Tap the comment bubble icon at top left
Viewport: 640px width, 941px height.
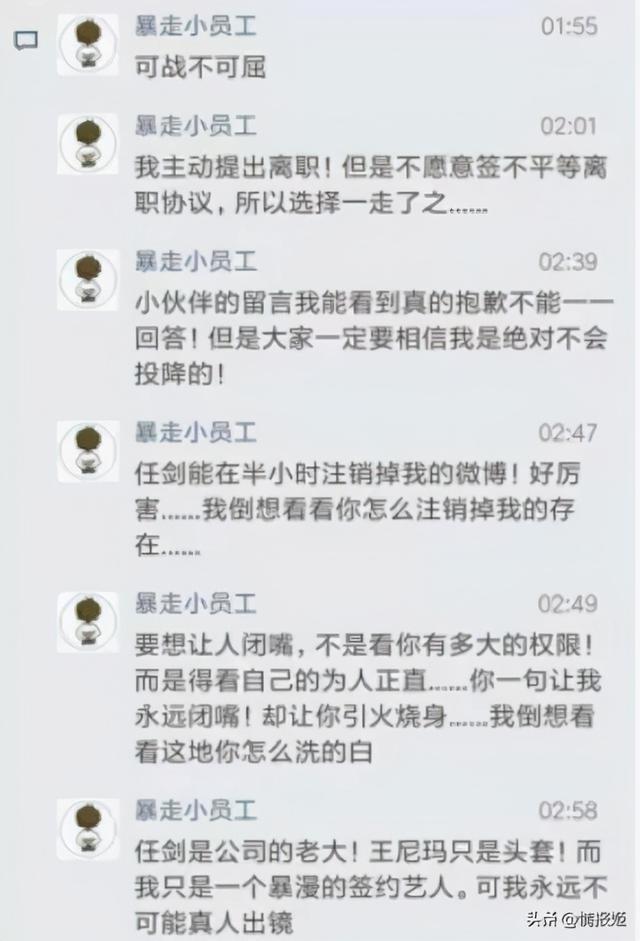[26, 41]
